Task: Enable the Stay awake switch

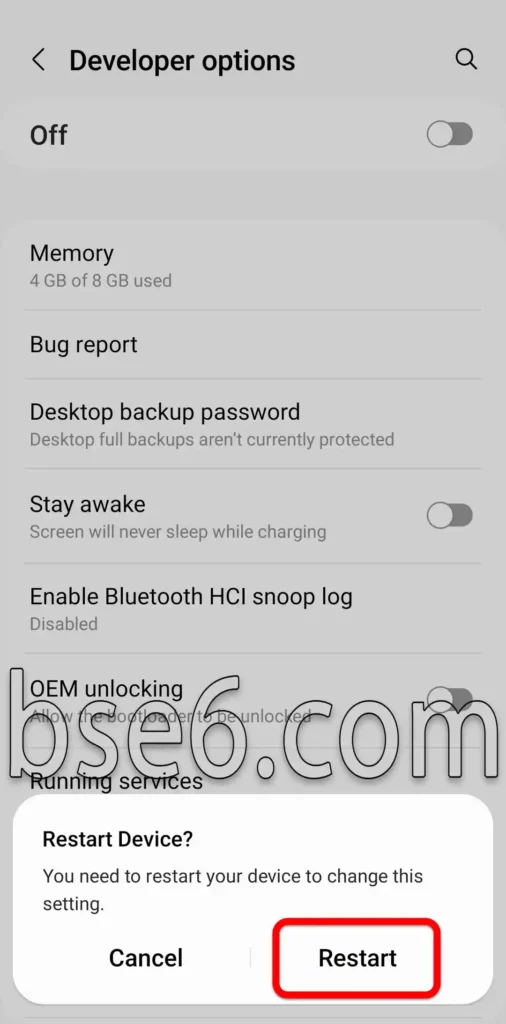Action: pos(449,515)
